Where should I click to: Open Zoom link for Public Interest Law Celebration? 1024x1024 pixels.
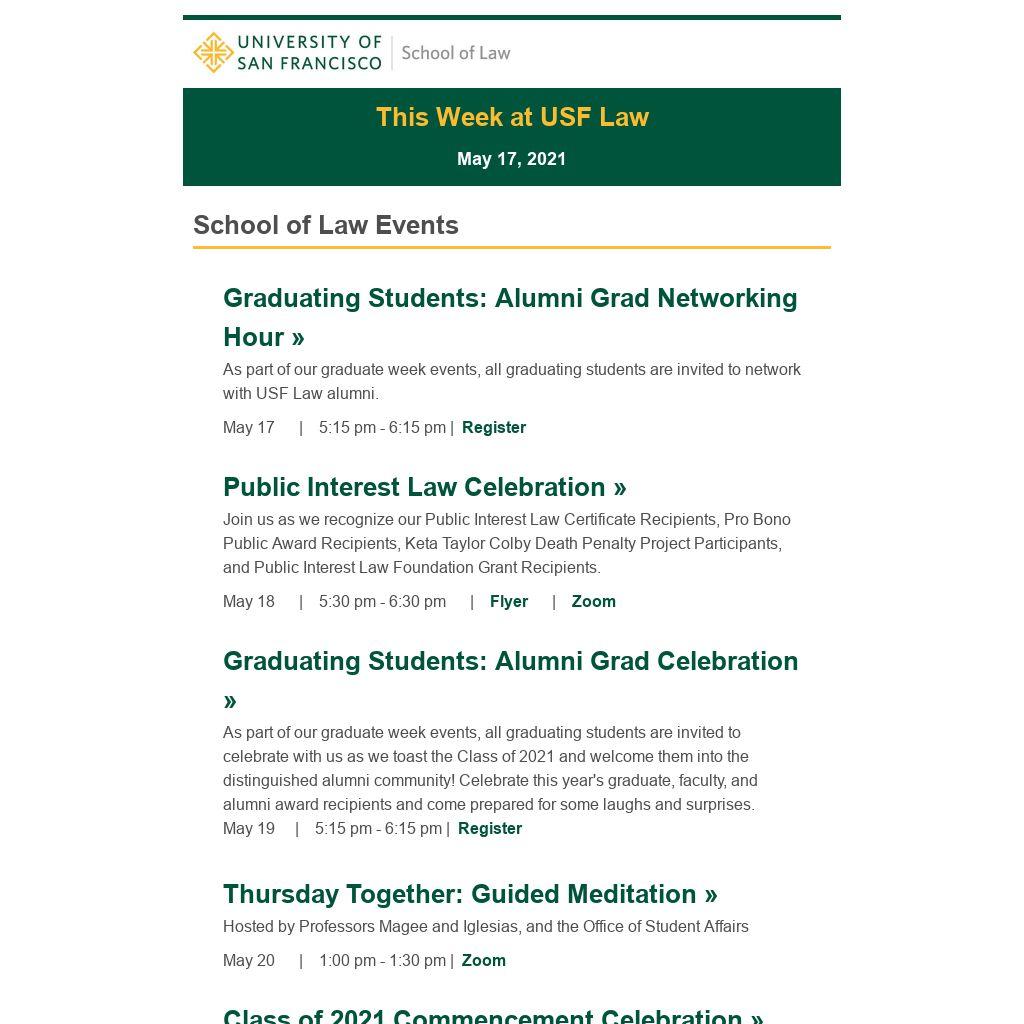(593, 601)
